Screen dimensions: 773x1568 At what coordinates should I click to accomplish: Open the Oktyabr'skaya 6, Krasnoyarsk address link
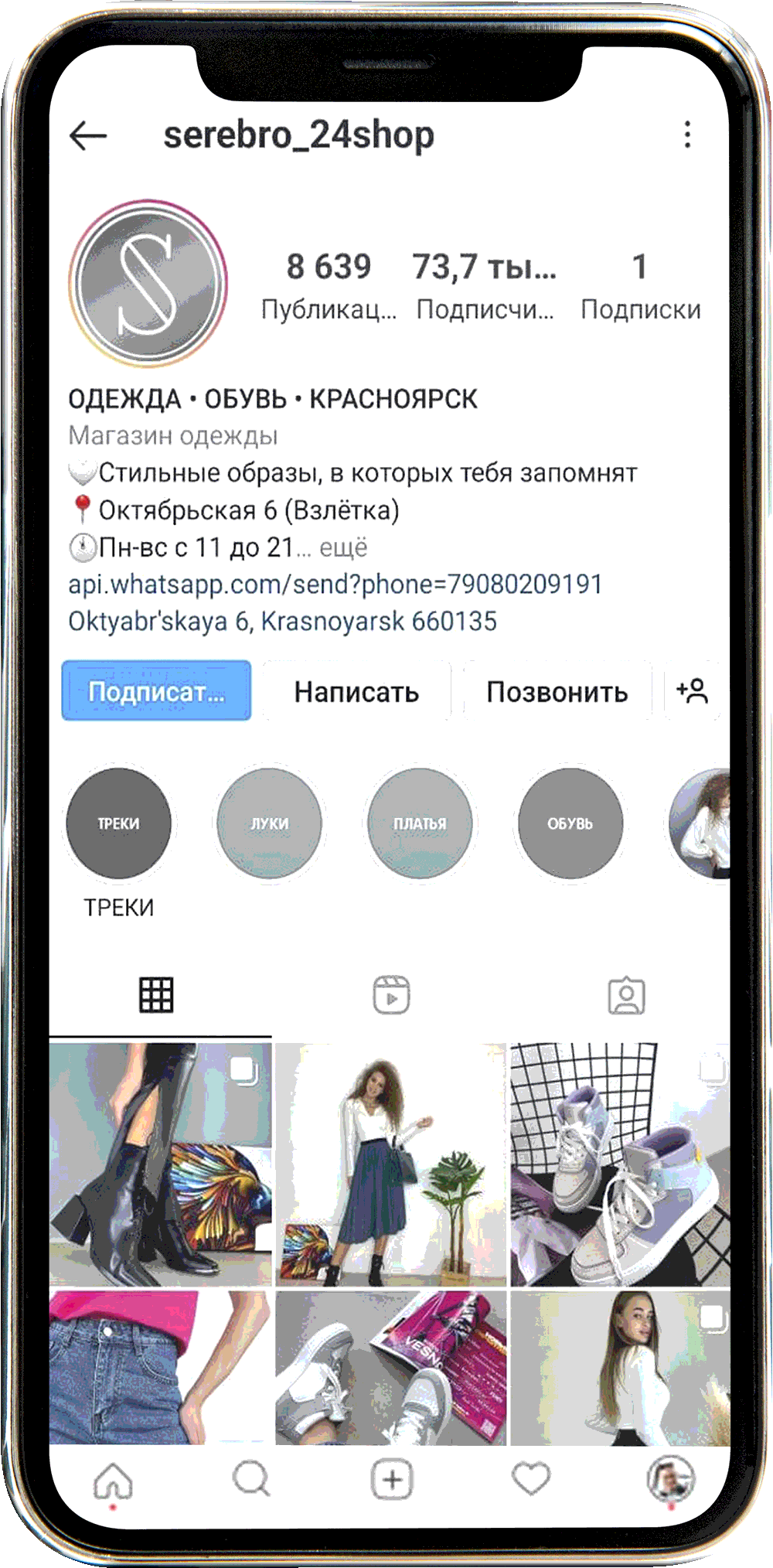282,621
